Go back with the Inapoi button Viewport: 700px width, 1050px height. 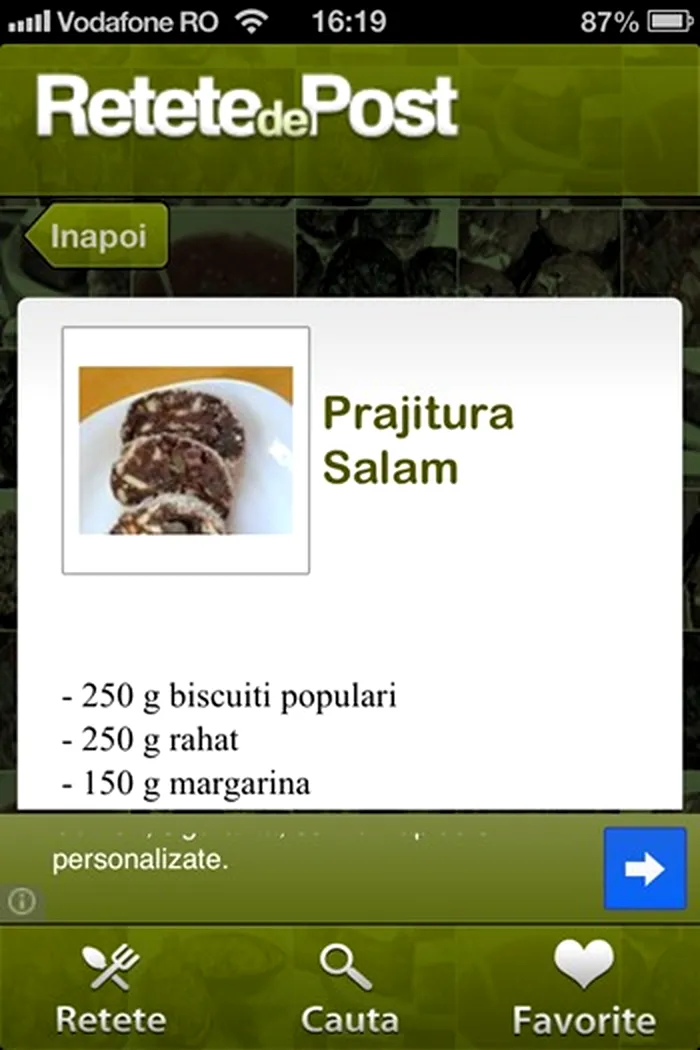(98, 237)
